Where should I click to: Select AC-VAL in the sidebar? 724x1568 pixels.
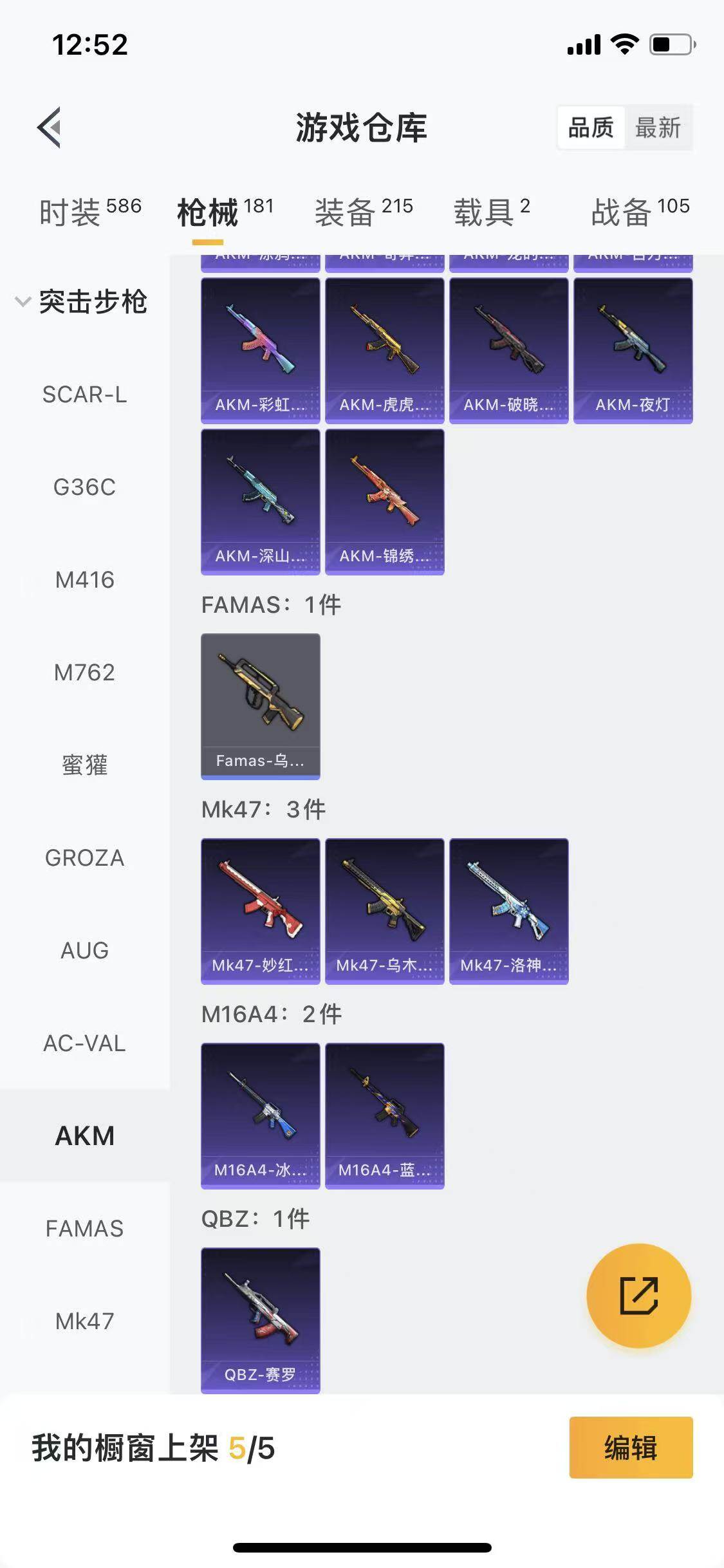(x=84, y=1043)
